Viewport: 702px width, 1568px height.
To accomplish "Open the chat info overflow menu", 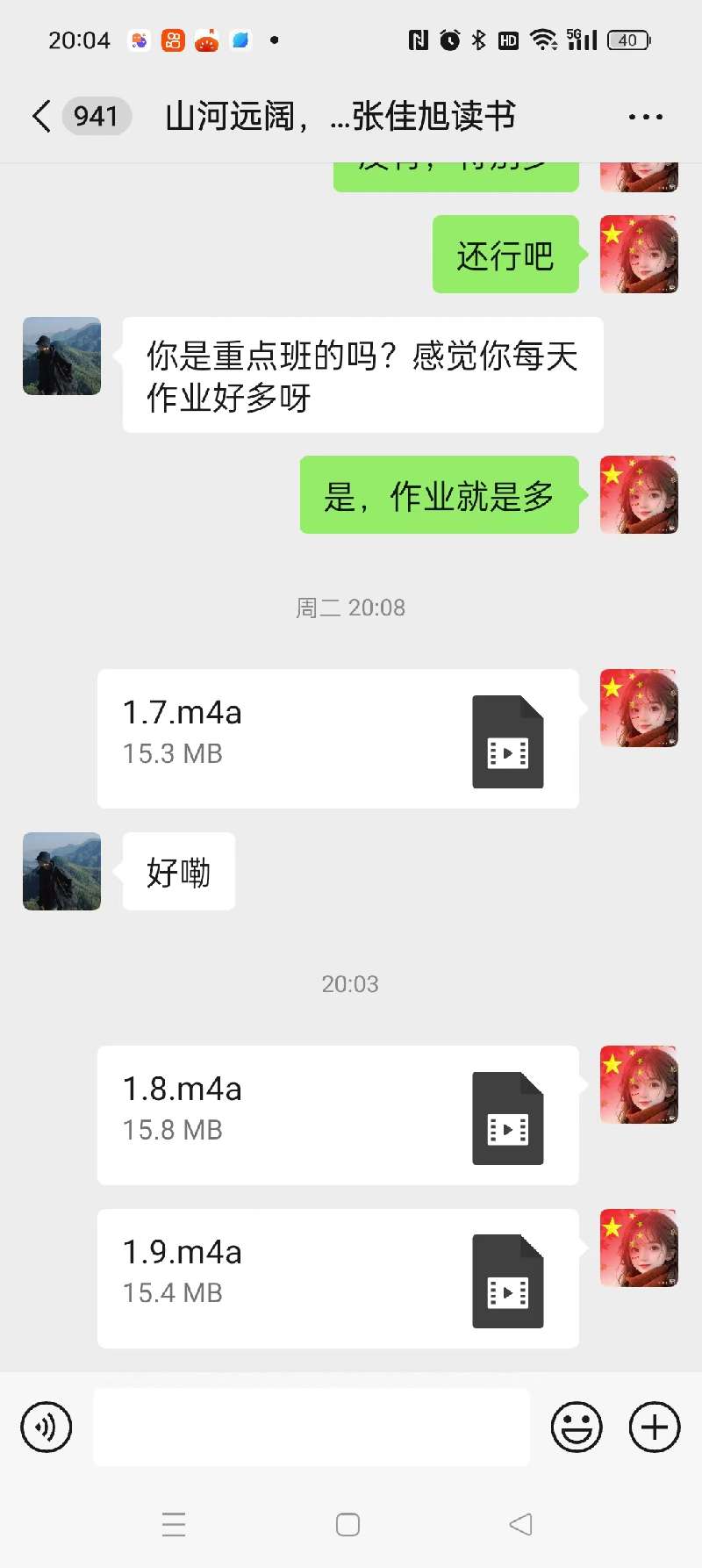I will pyautogui.click(x=645, y=116).
